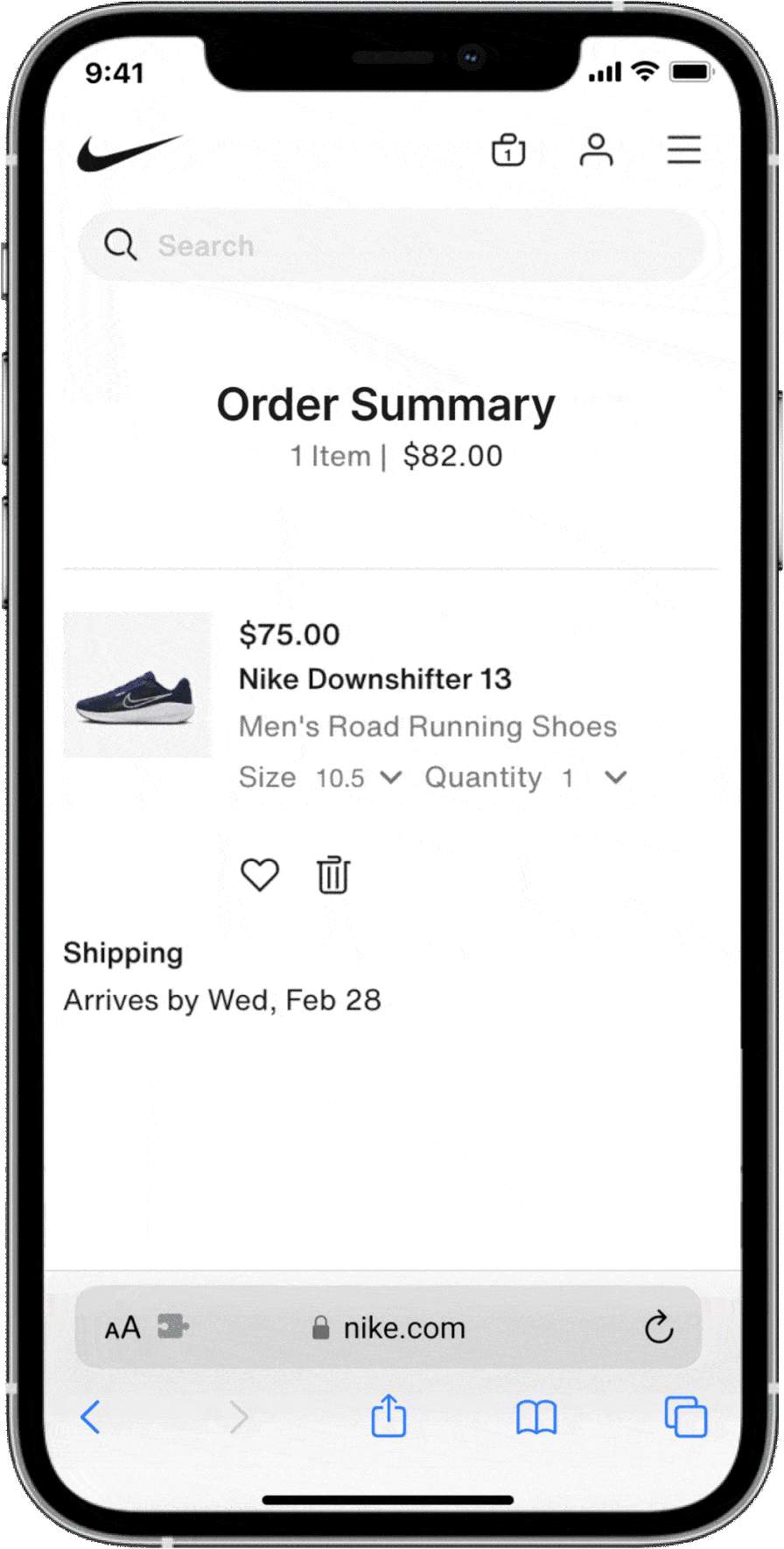
Task: Expand the Size 10.5 dropdown
Action: click(359, 777)
